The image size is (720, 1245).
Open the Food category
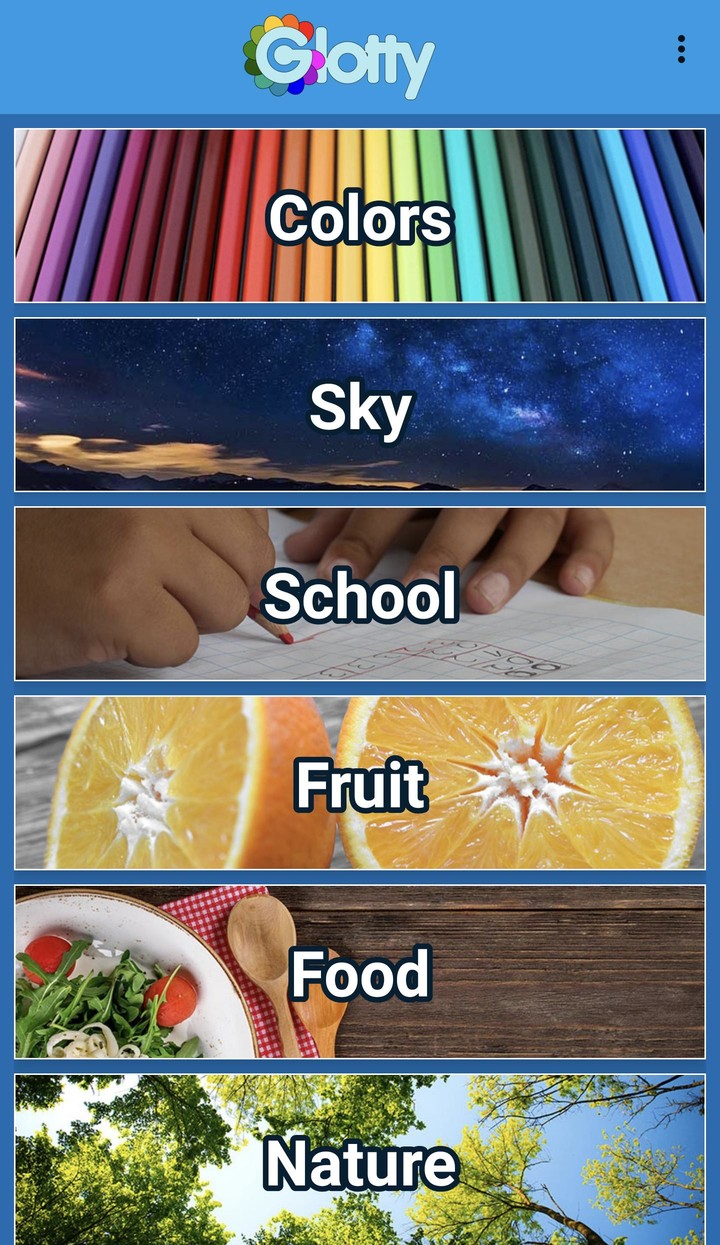coord(360,972)
